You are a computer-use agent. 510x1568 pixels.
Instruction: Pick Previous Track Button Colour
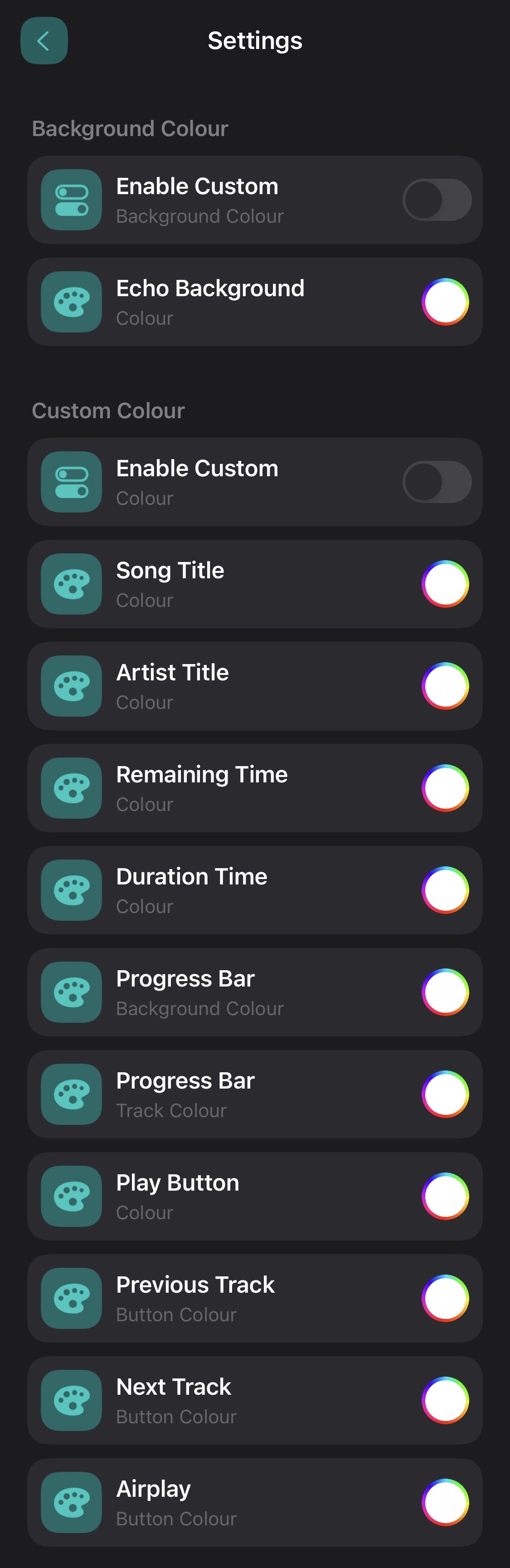pos(445,1298)
